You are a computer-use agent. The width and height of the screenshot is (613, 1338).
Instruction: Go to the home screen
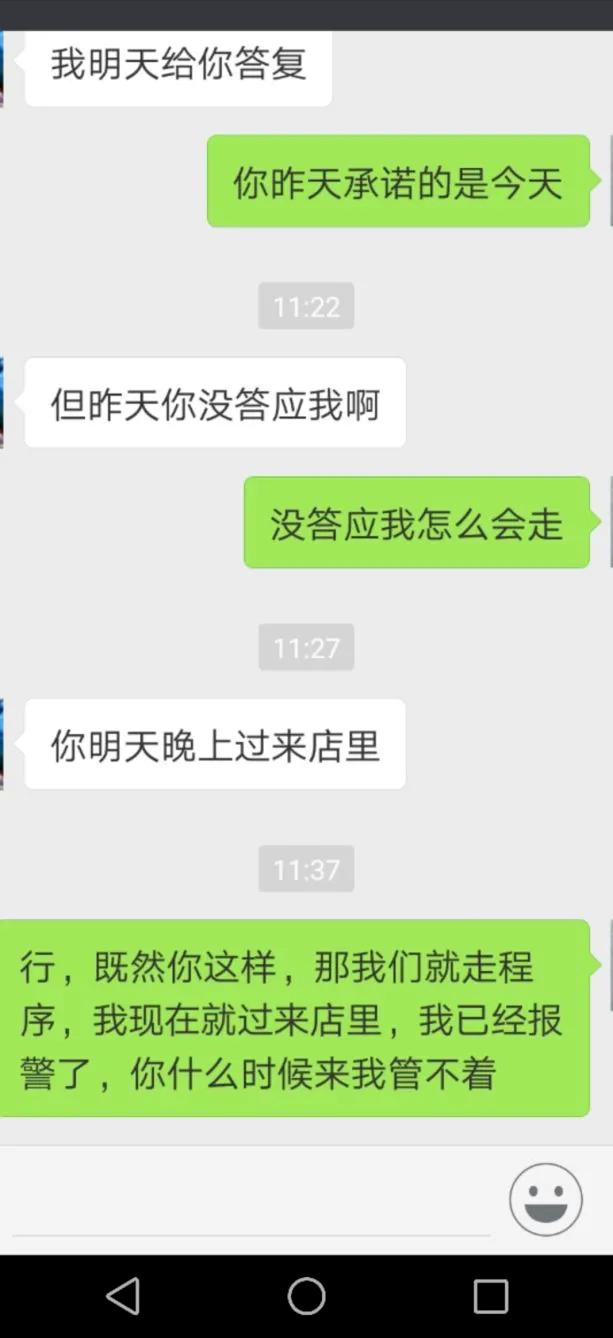point(306,1296)
